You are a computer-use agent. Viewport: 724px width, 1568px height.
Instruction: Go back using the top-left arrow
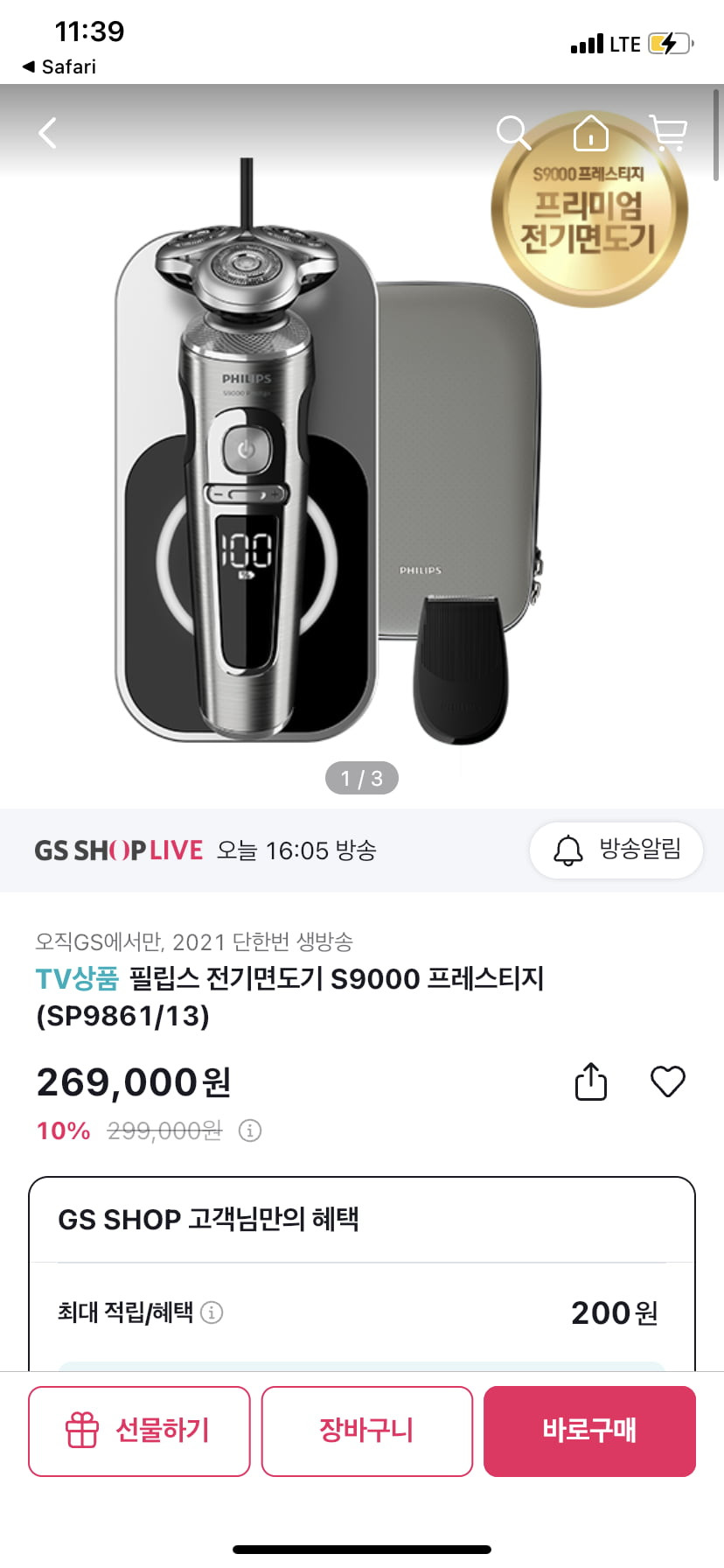point(47,133)
